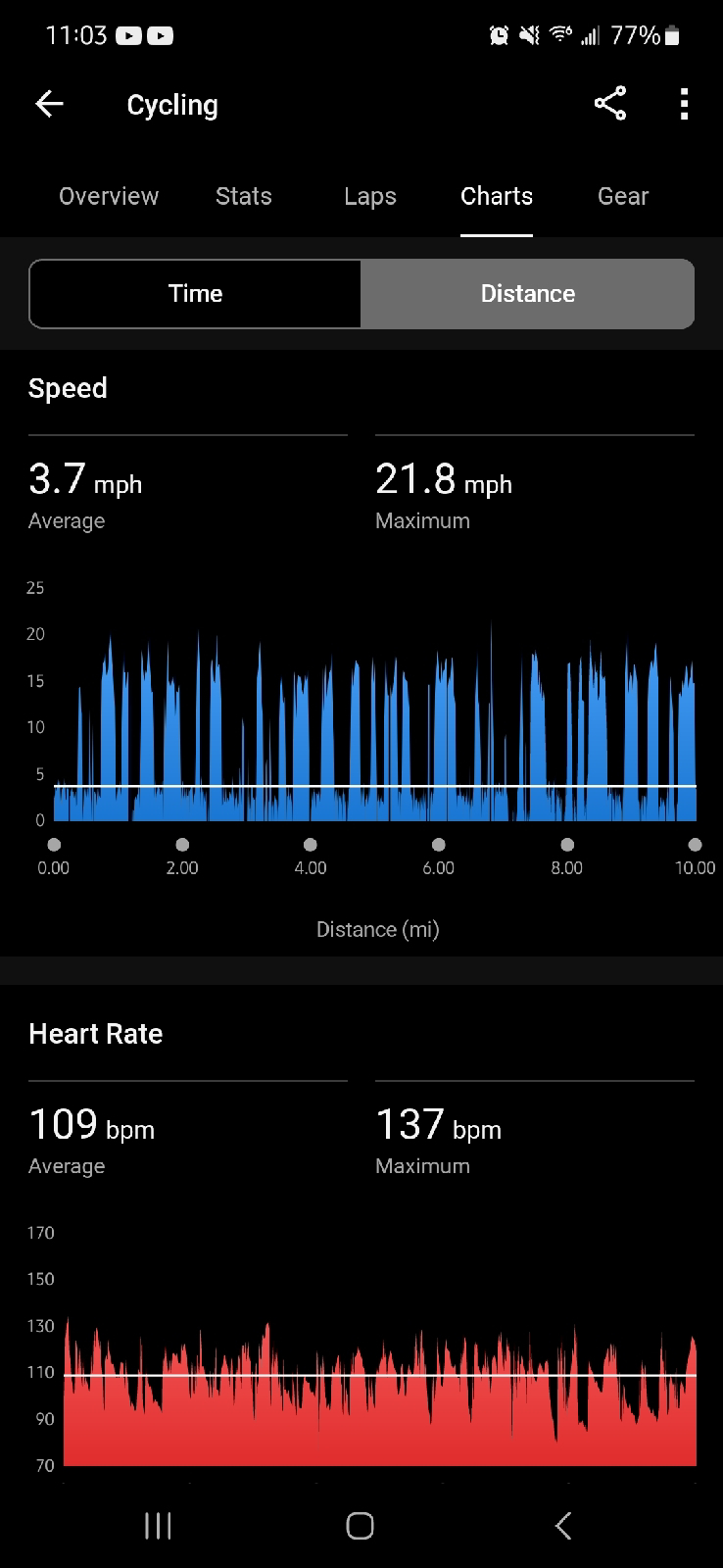Open the overflow menu

click(x=684, y=104)
